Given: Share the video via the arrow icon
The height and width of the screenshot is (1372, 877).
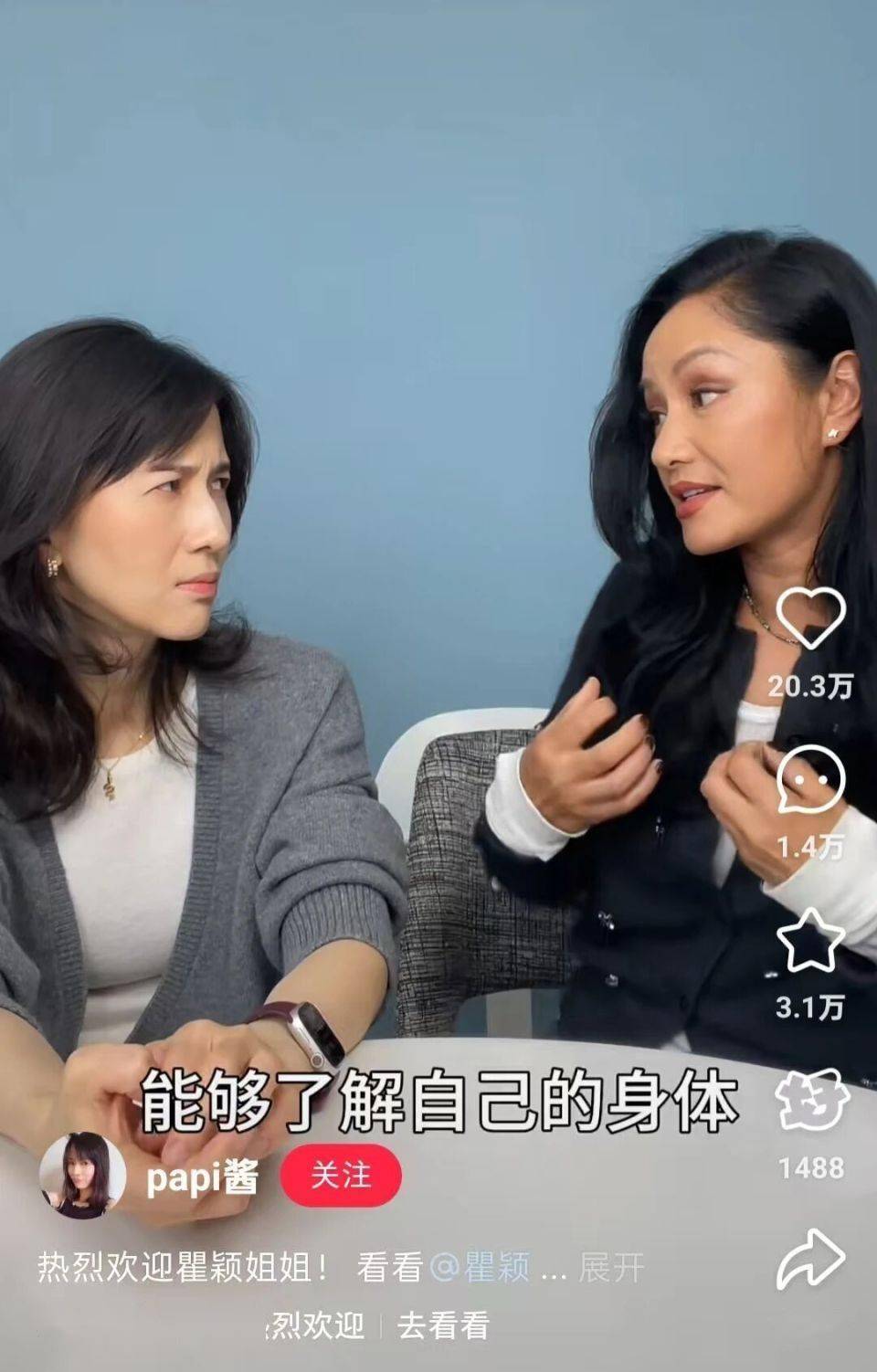Looking at the screenshot, I should coord(810,1260).
